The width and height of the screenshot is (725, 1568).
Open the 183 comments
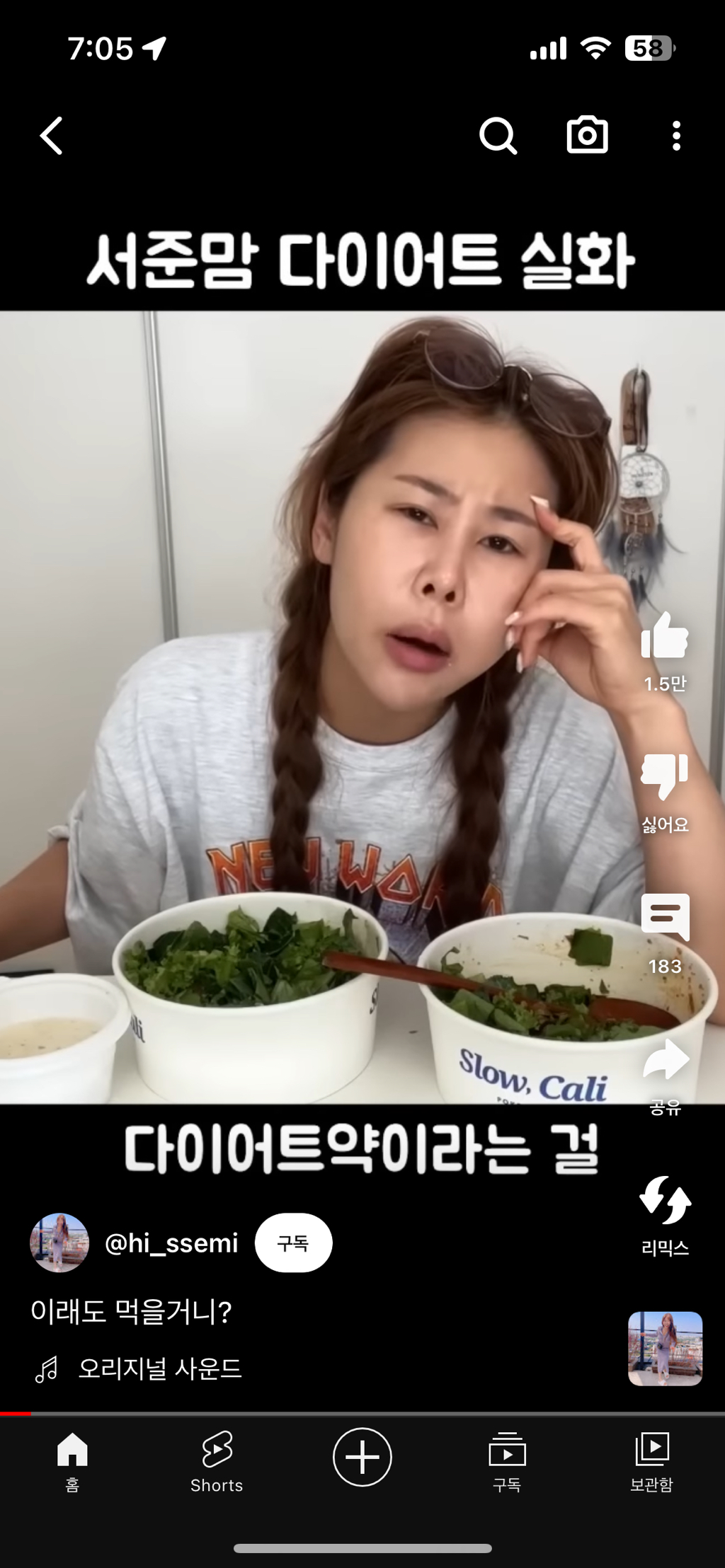665,918
